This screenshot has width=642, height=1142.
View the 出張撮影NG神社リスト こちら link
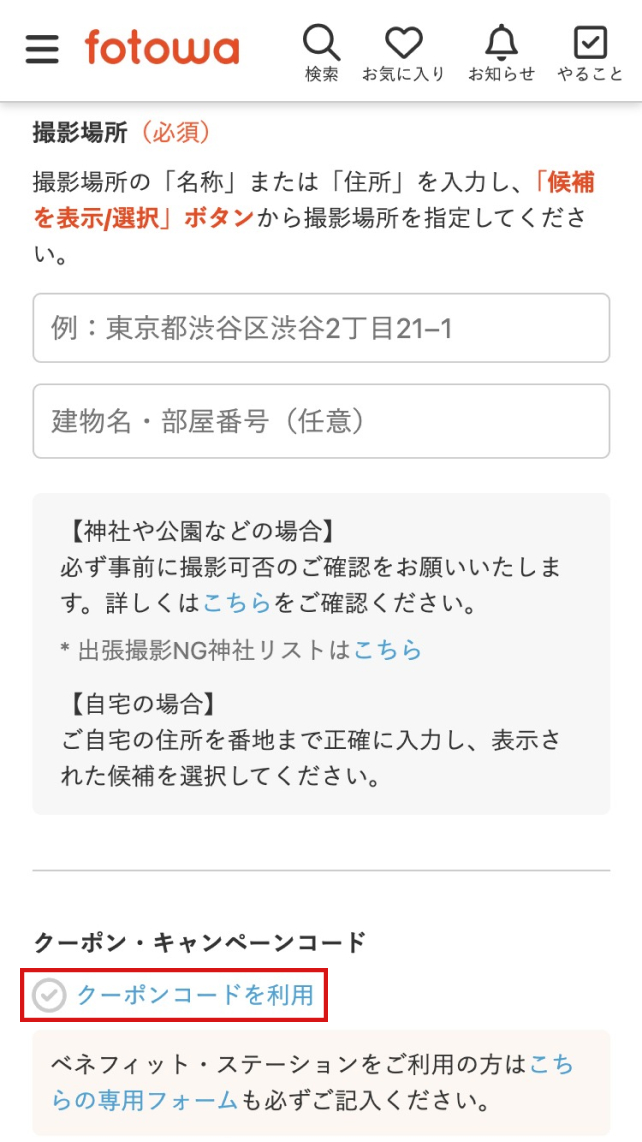tap(386, 650)
